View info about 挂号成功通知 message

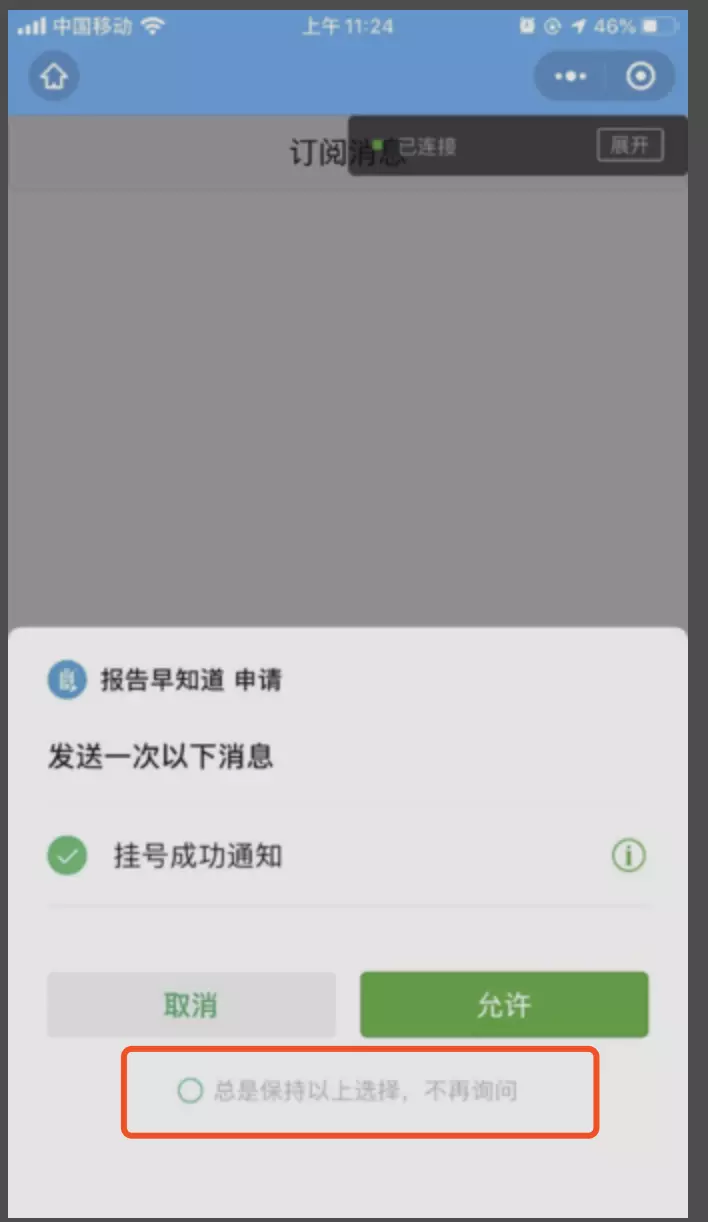click(628, 856)
